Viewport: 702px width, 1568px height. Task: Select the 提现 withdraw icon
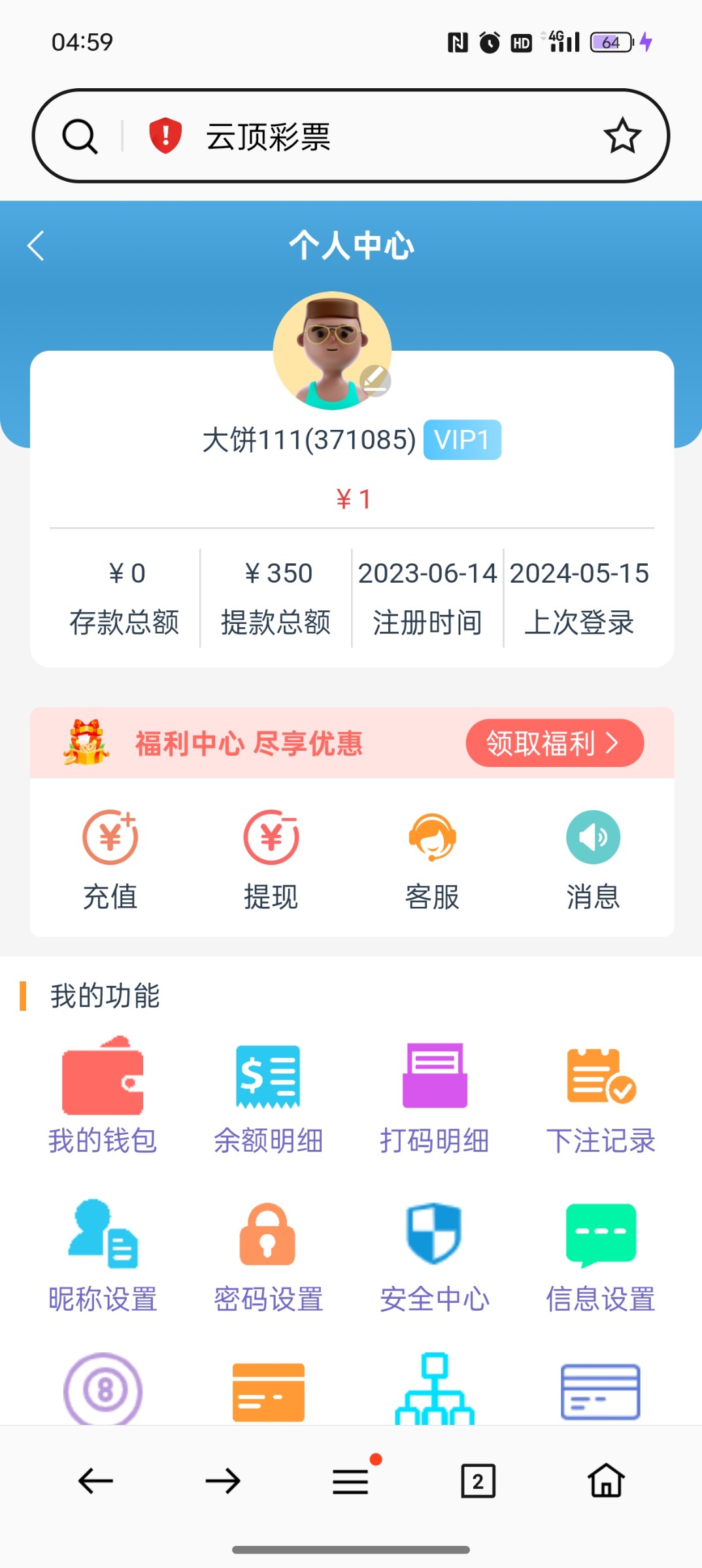[271, 838]
